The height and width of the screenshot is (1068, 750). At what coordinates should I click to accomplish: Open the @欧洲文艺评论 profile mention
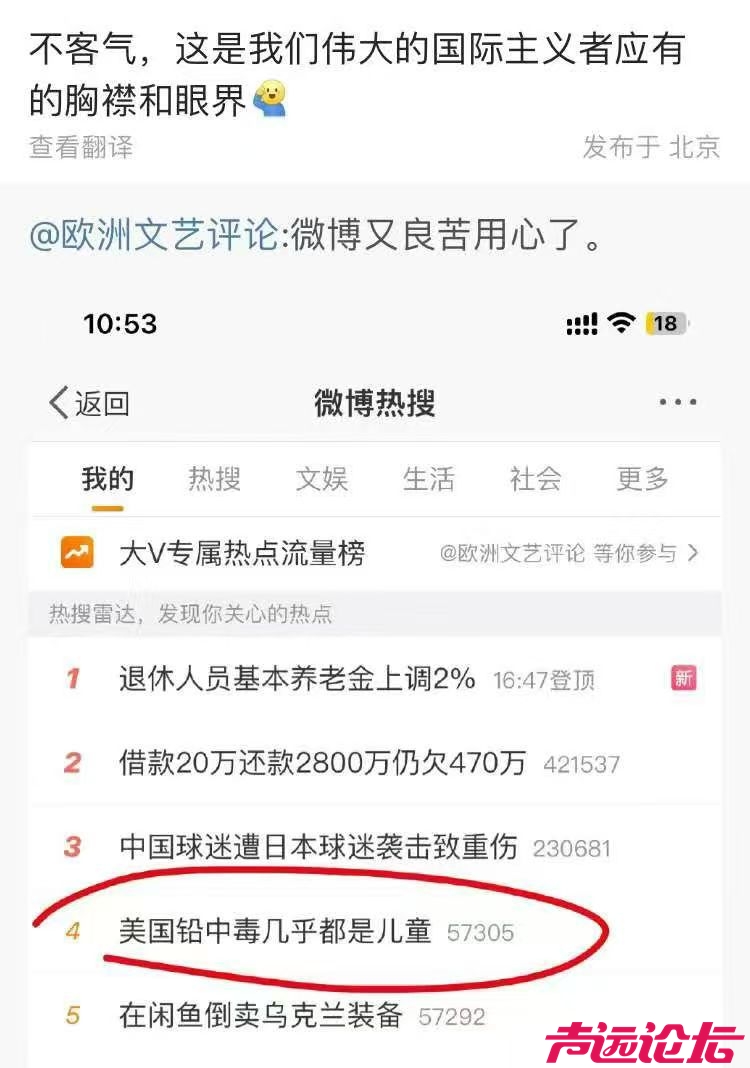click(x=153, y=237)
